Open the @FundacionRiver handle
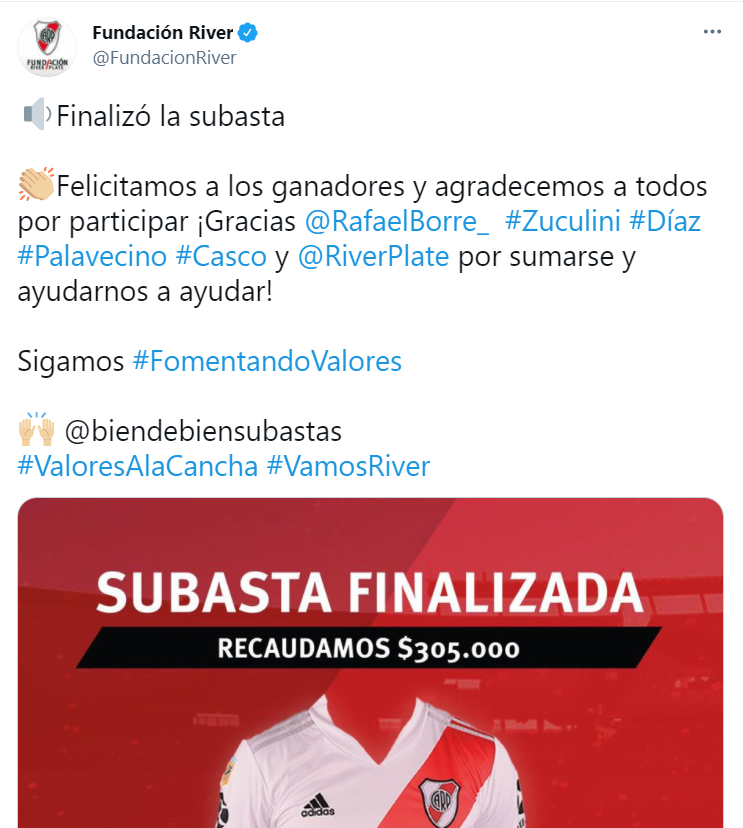Viewport: 743px width, 828px height. point(164,58)
